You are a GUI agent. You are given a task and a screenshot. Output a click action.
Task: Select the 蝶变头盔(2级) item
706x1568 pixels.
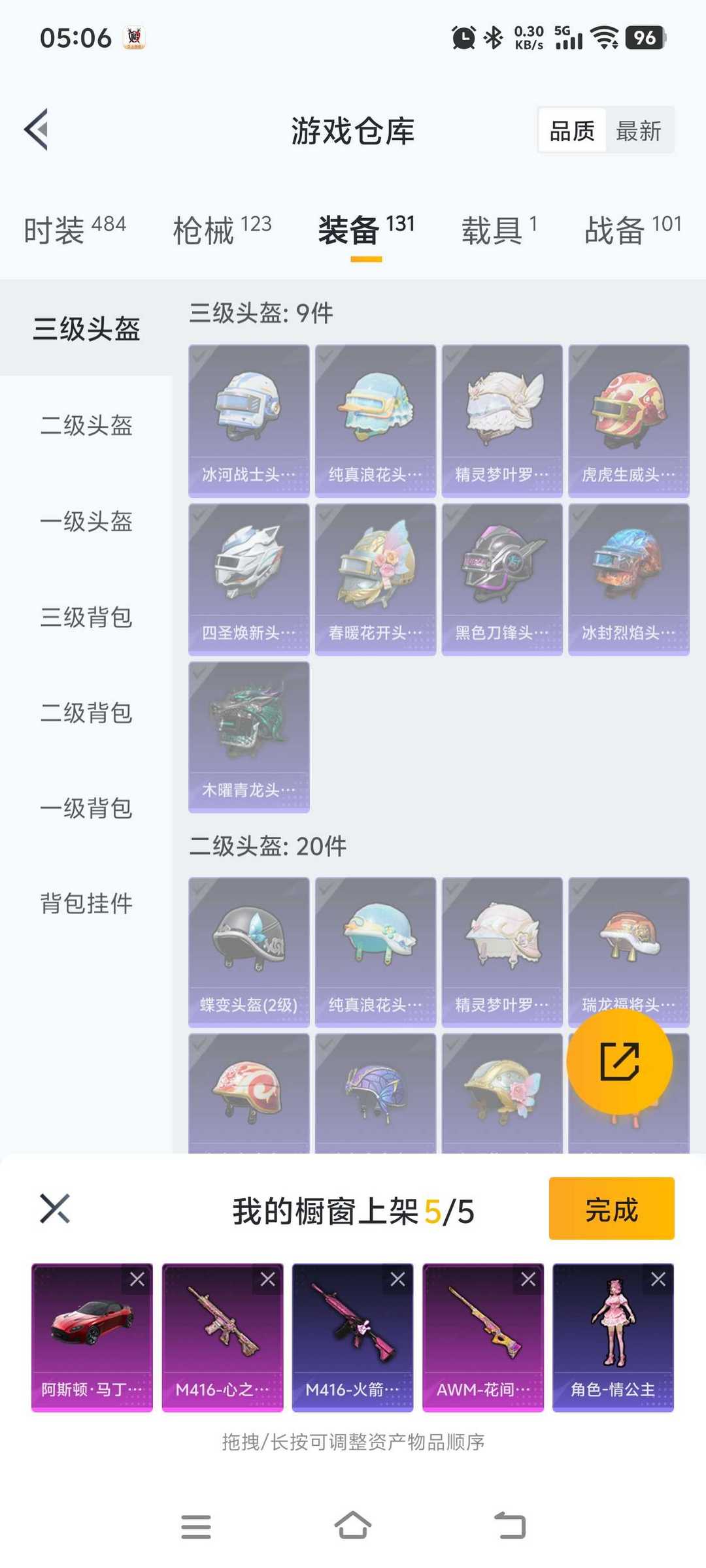[x=248, y=952]
